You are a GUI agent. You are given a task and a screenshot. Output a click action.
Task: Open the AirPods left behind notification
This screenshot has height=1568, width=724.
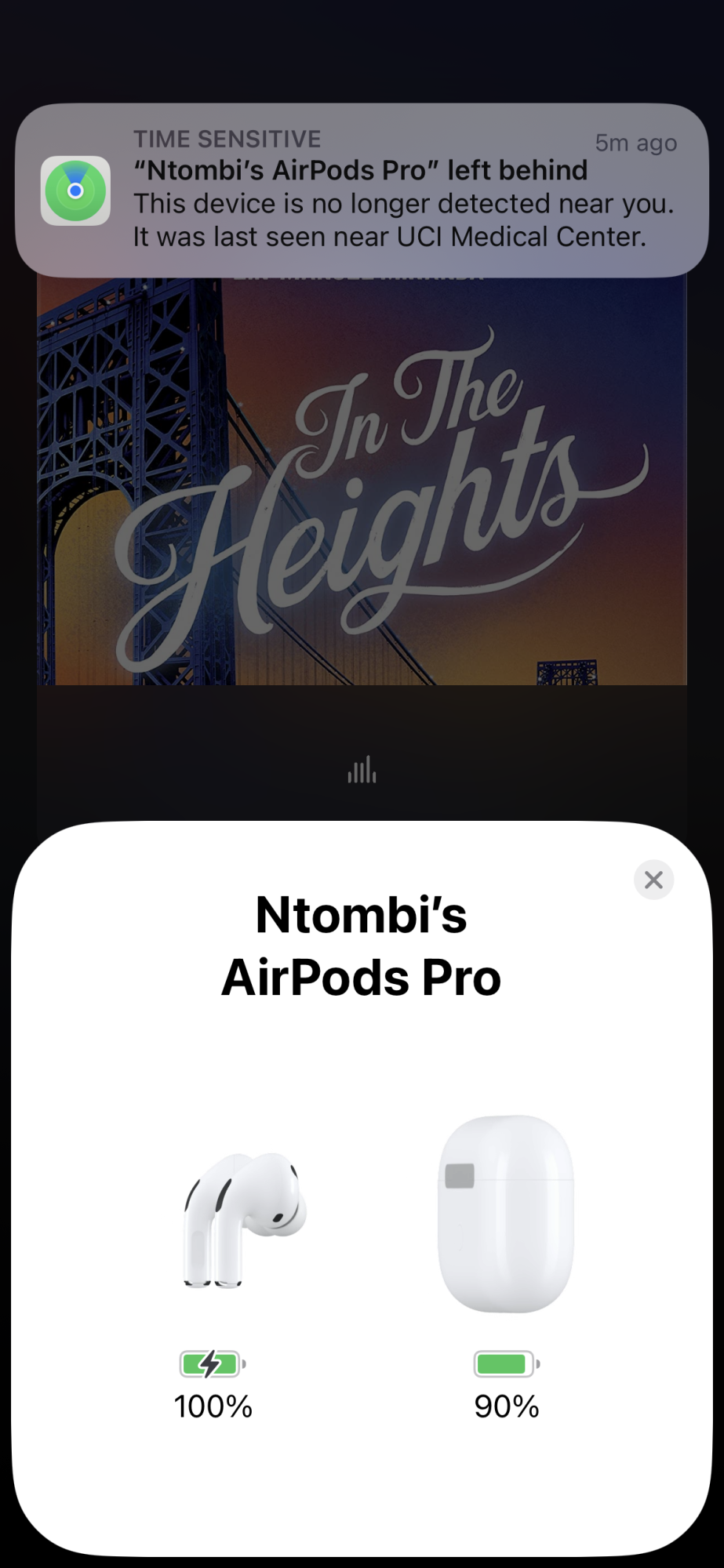pos(362,190)
